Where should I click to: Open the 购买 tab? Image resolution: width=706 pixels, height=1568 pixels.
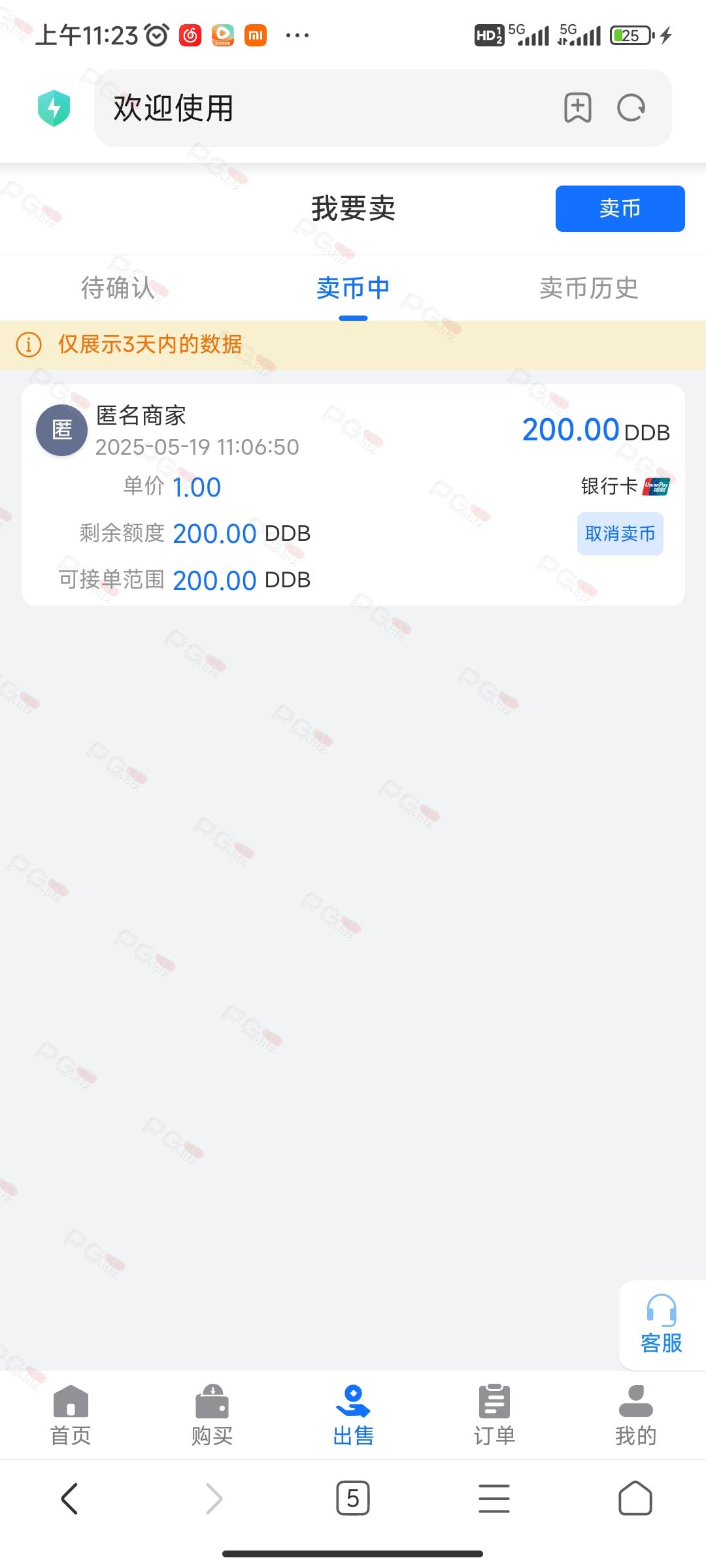pyautogui.click(x=212, y=1416)
